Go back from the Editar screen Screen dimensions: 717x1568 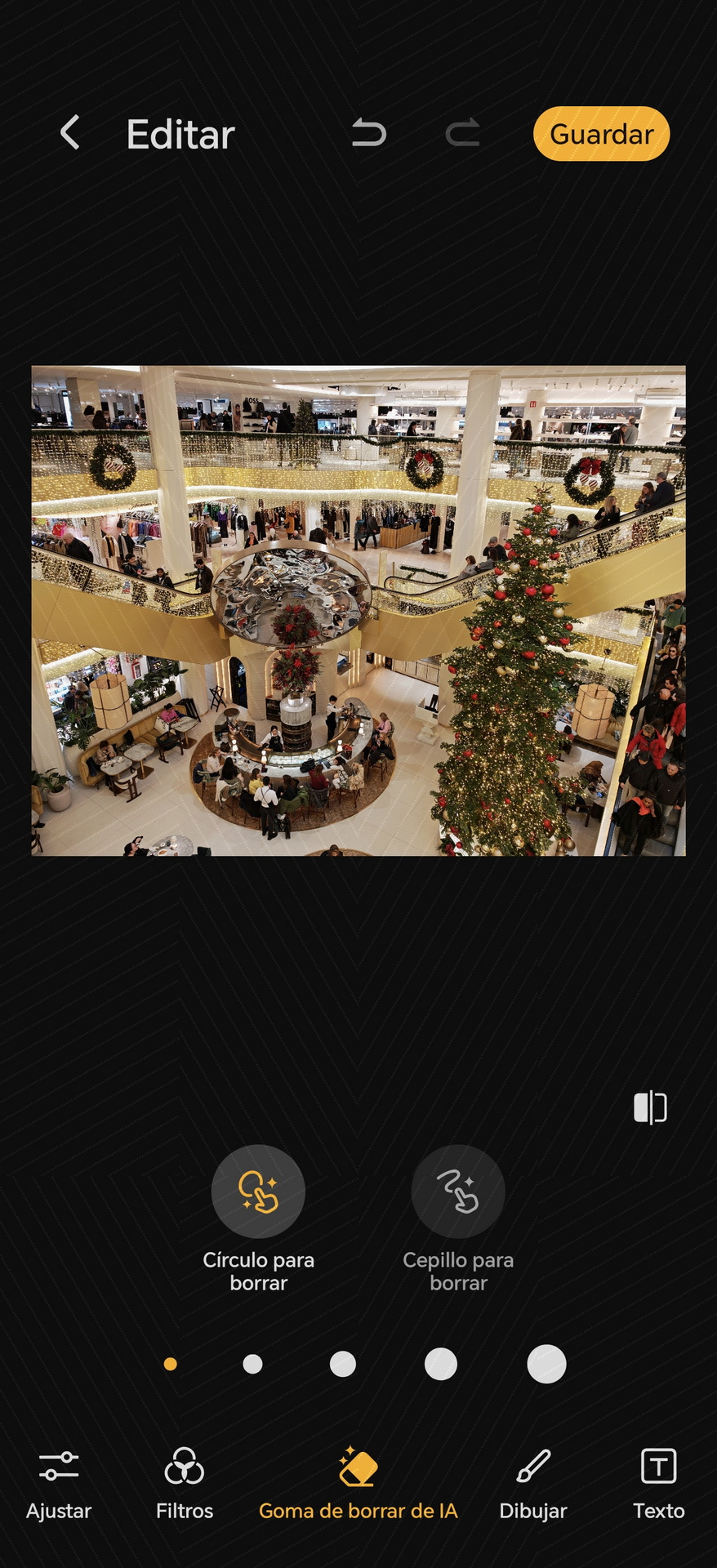click(x=70, y=132)
